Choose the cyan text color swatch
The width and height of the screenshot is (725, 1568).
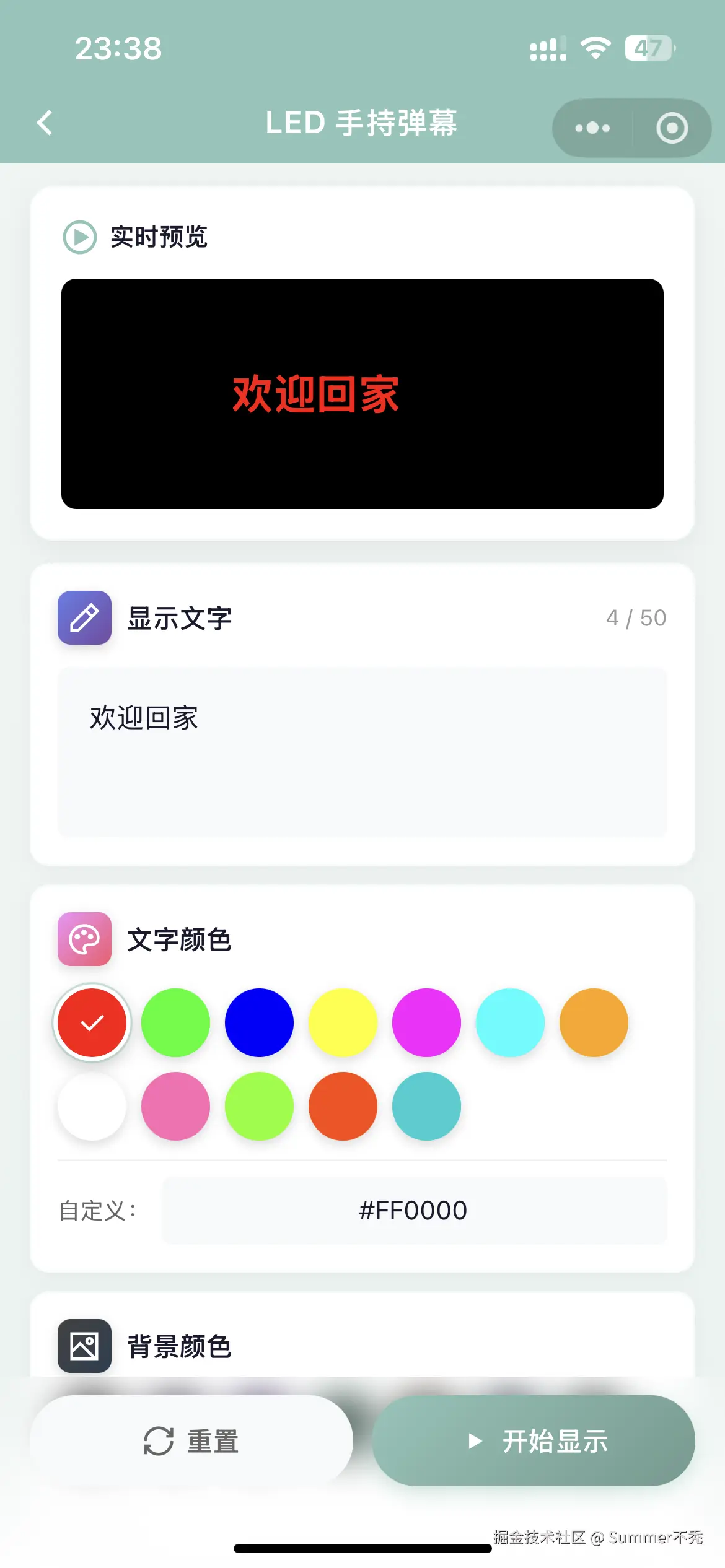[x=510, y=1022]
